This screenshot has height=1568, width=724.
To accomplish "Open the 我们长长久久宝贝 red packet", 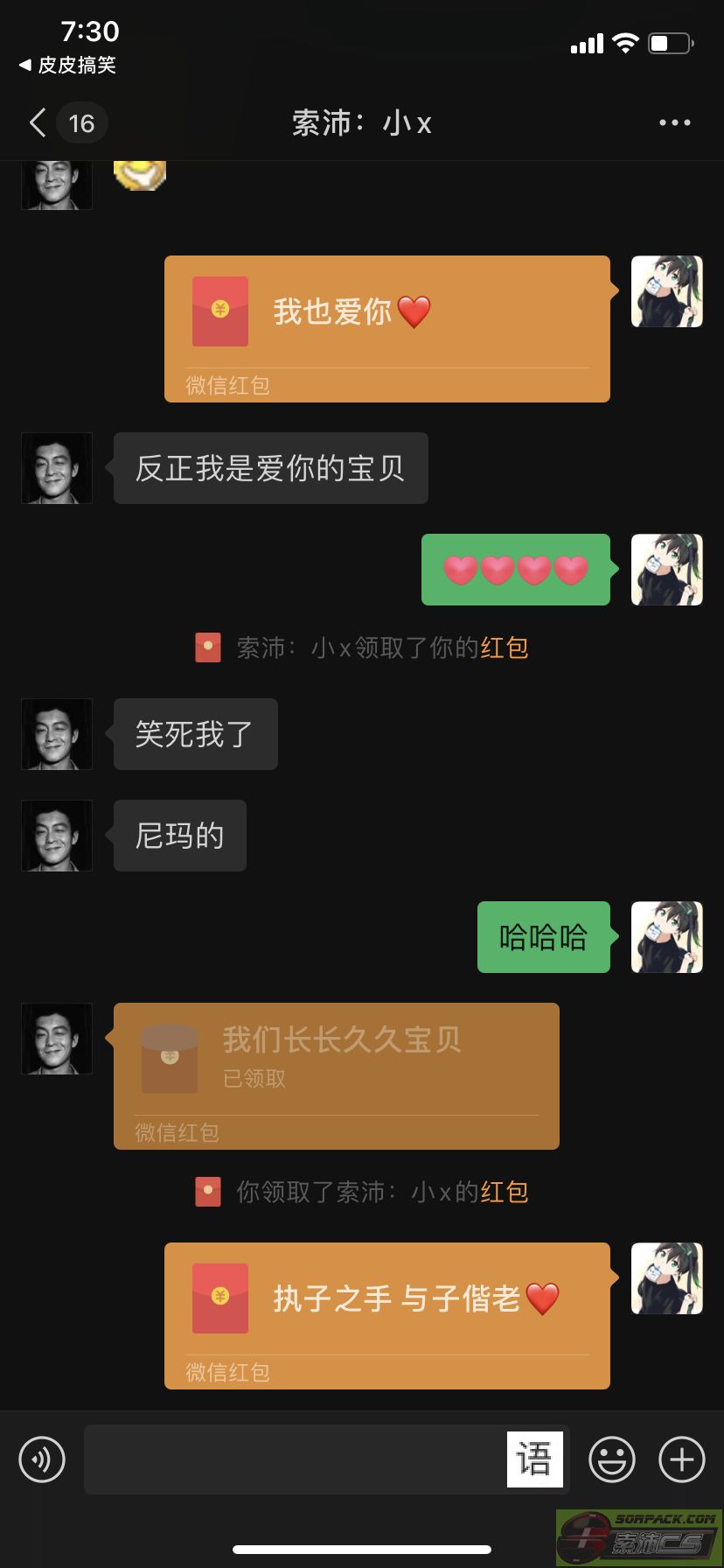I will (336, 1075).
